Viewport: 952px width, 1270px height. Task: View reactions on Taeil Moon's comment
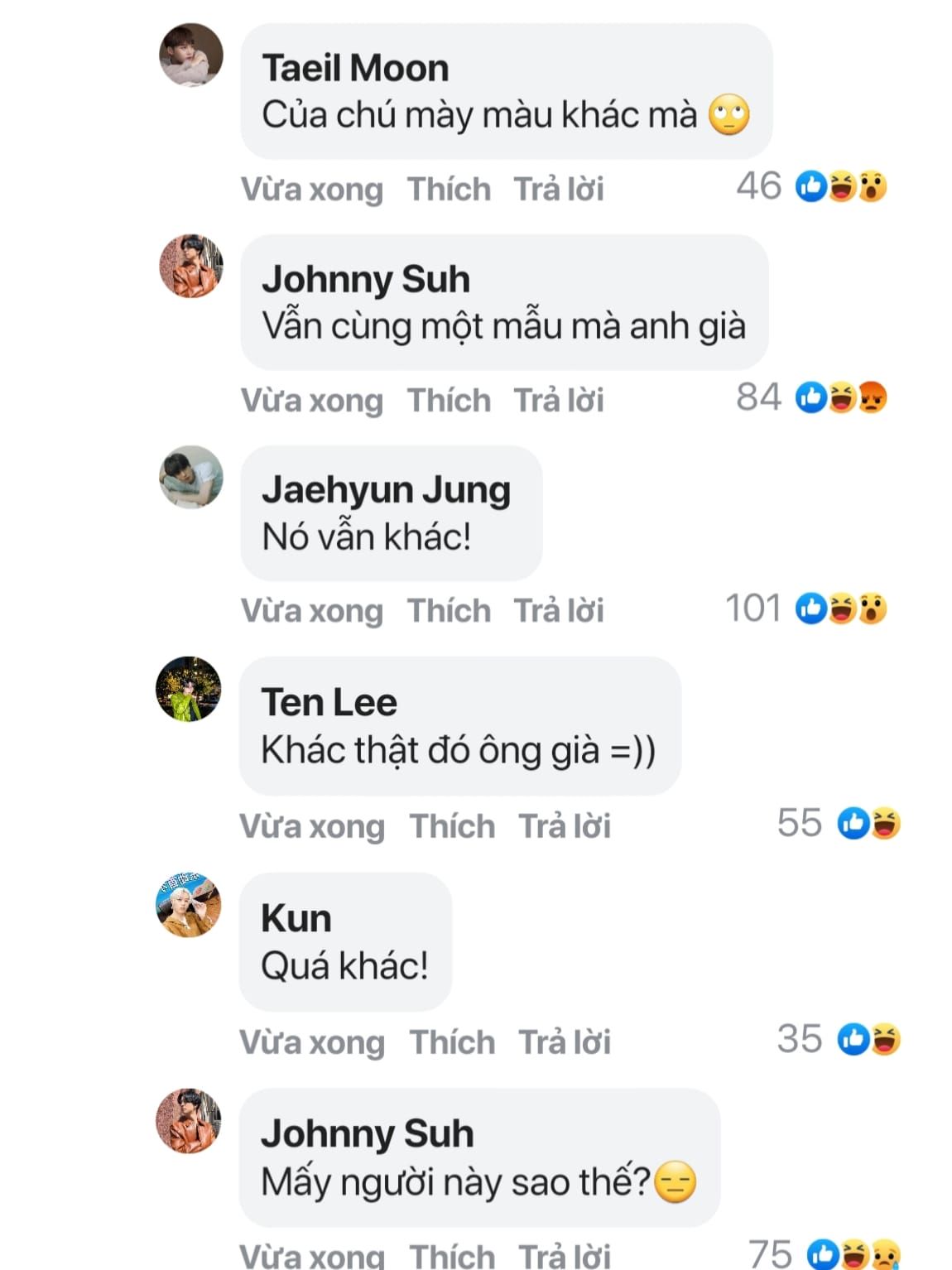click(811, 187)
